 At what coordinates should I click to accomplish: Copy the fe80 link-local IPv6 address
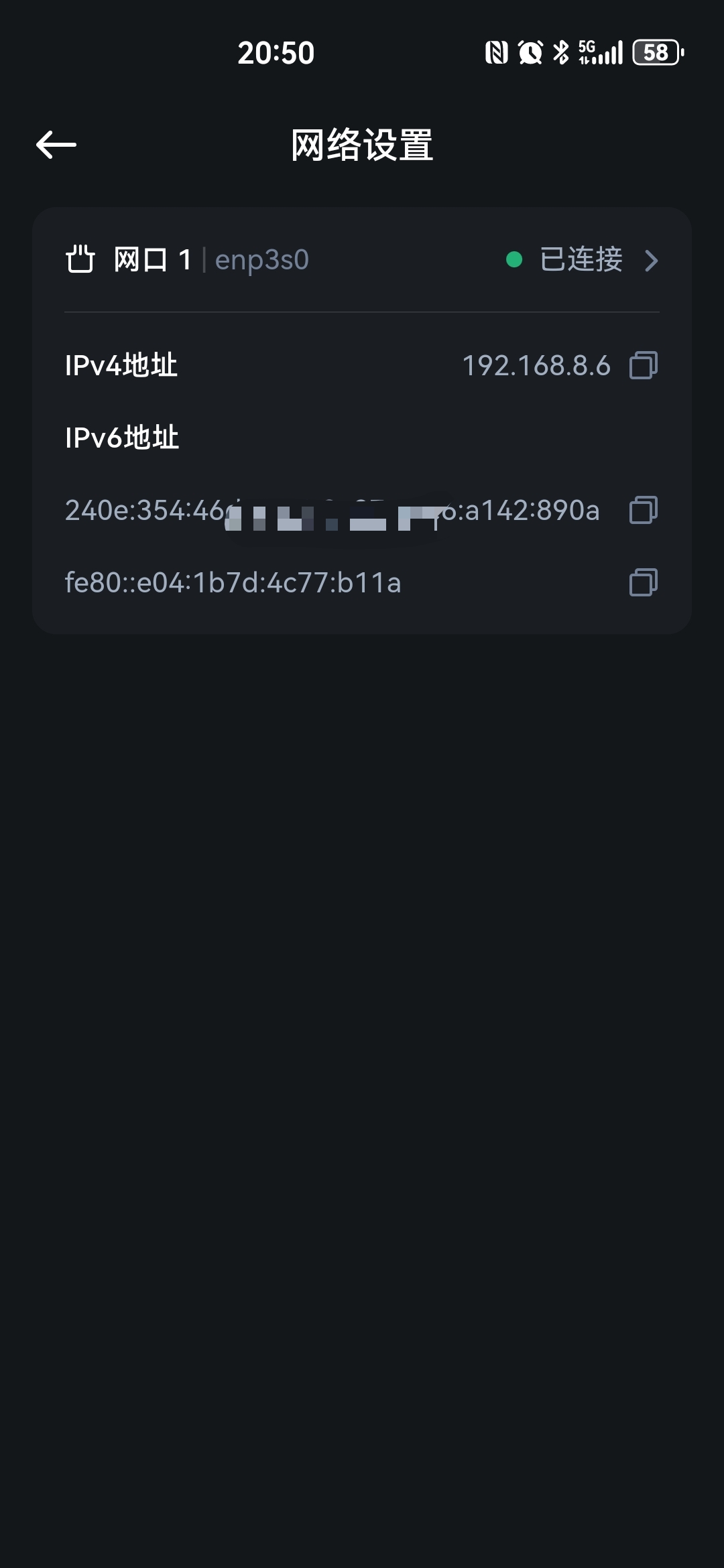coord(645,583)
